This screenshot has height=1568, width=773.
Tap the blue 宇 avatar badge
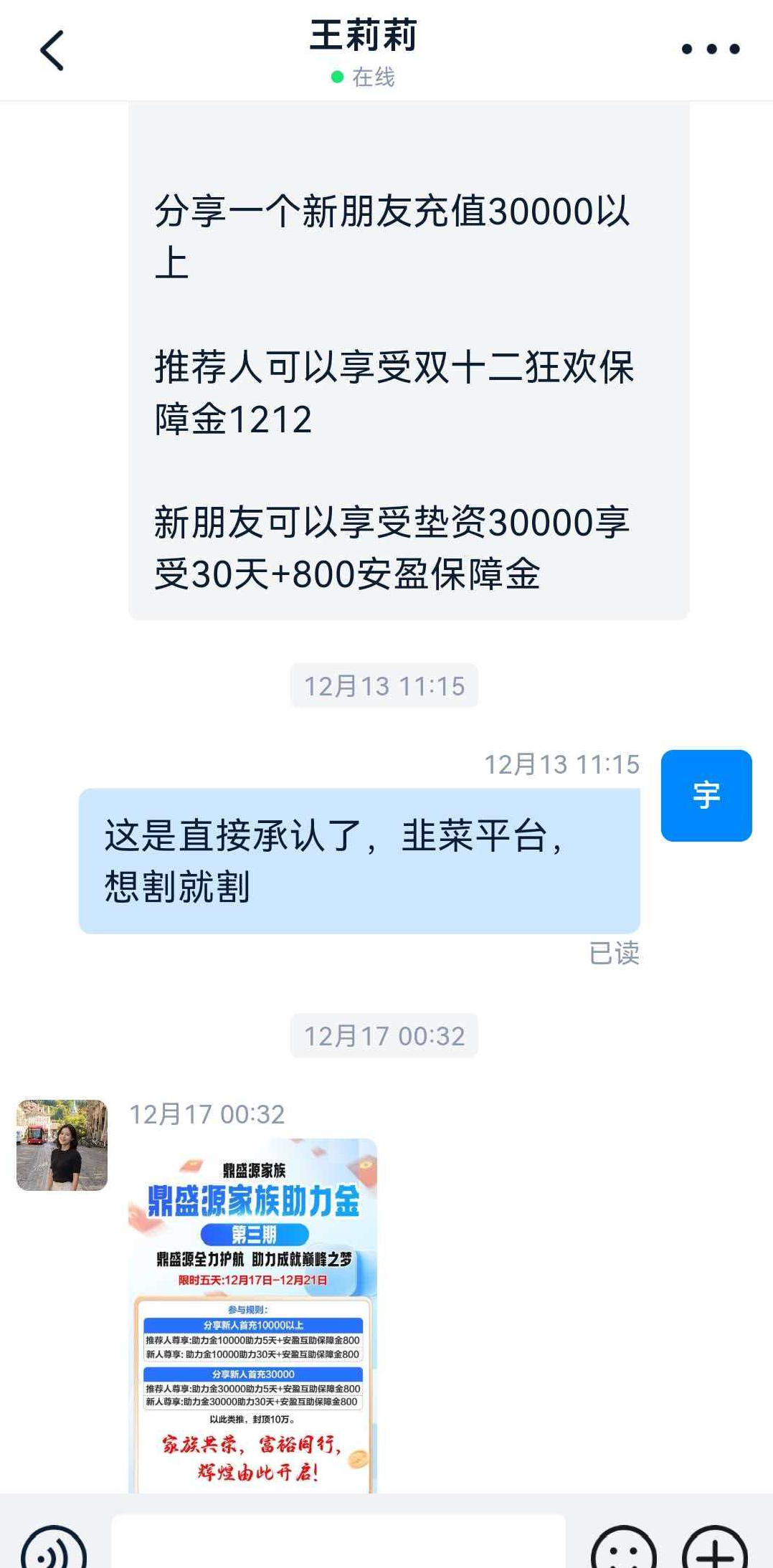point(706,797)
